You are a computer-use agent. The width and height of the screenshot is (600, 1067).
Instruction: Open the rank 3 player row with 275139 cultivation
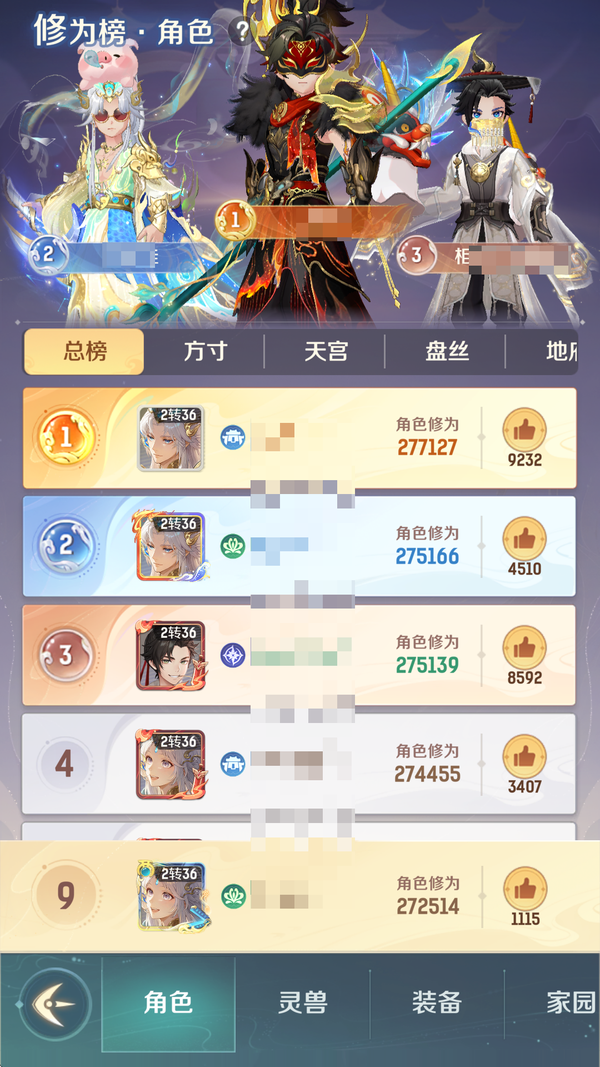300,655
